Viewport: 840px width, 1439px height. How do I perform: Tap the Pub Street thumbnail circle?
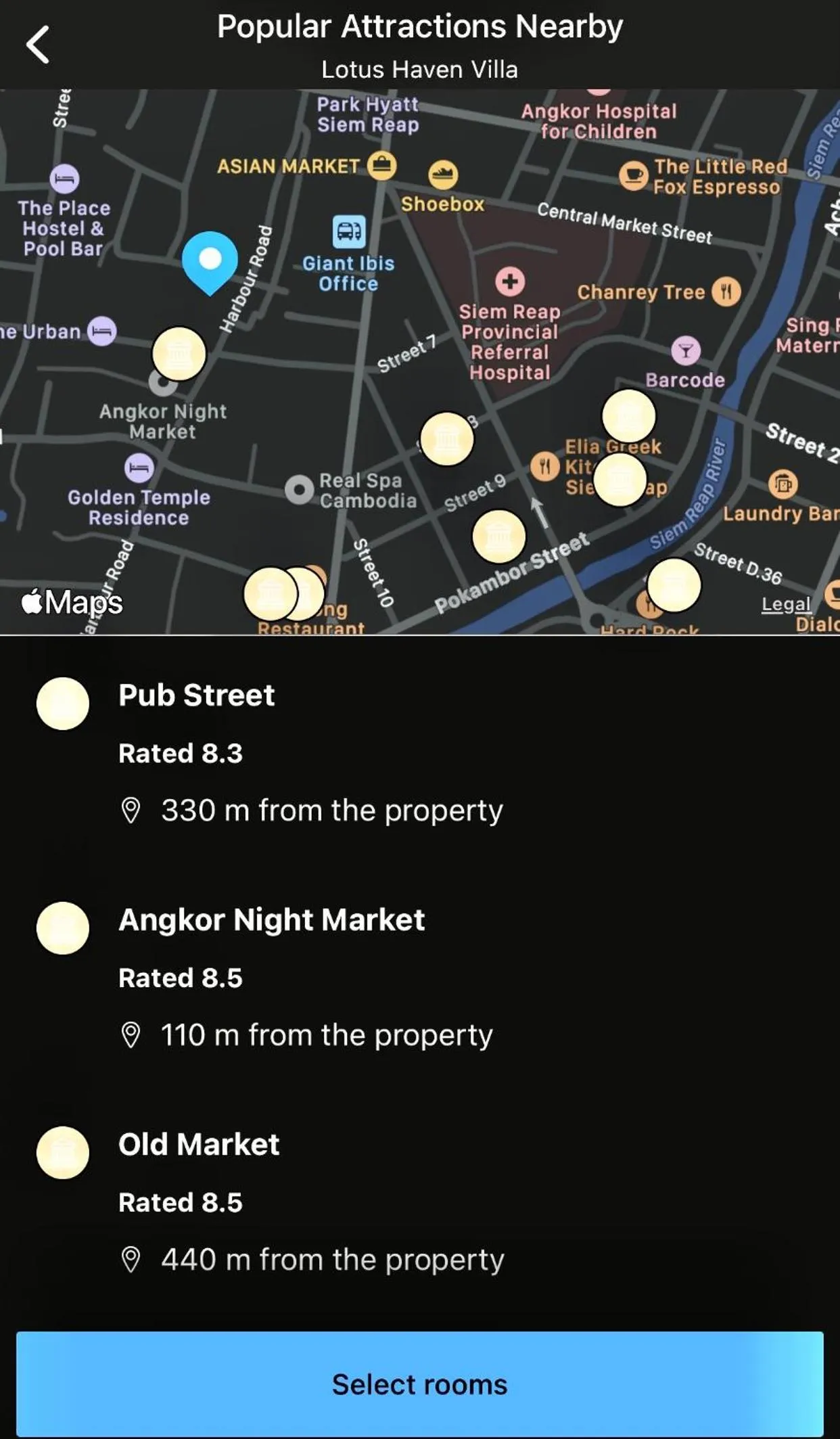(63, 704)
